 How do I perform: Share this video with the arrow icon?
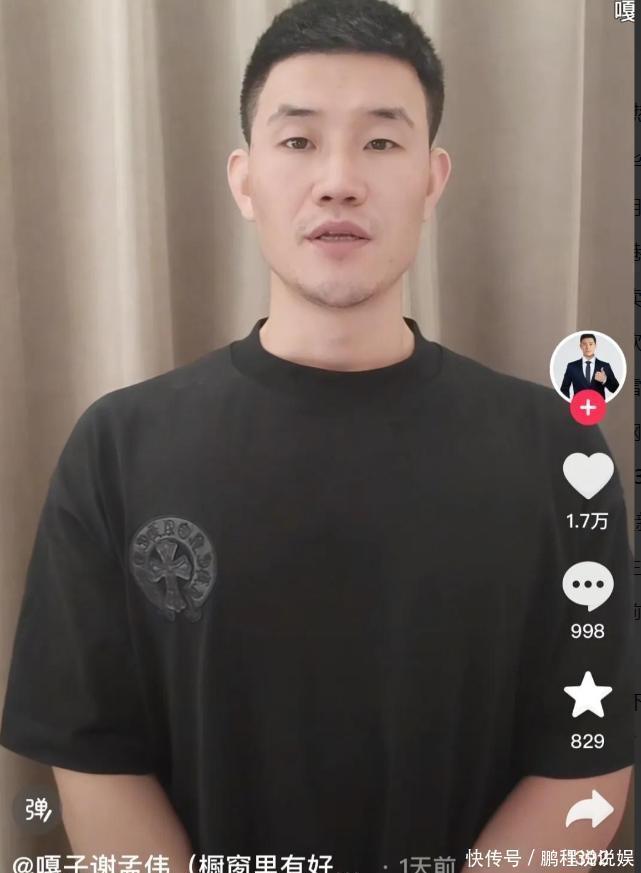click(x=589, y=809)
